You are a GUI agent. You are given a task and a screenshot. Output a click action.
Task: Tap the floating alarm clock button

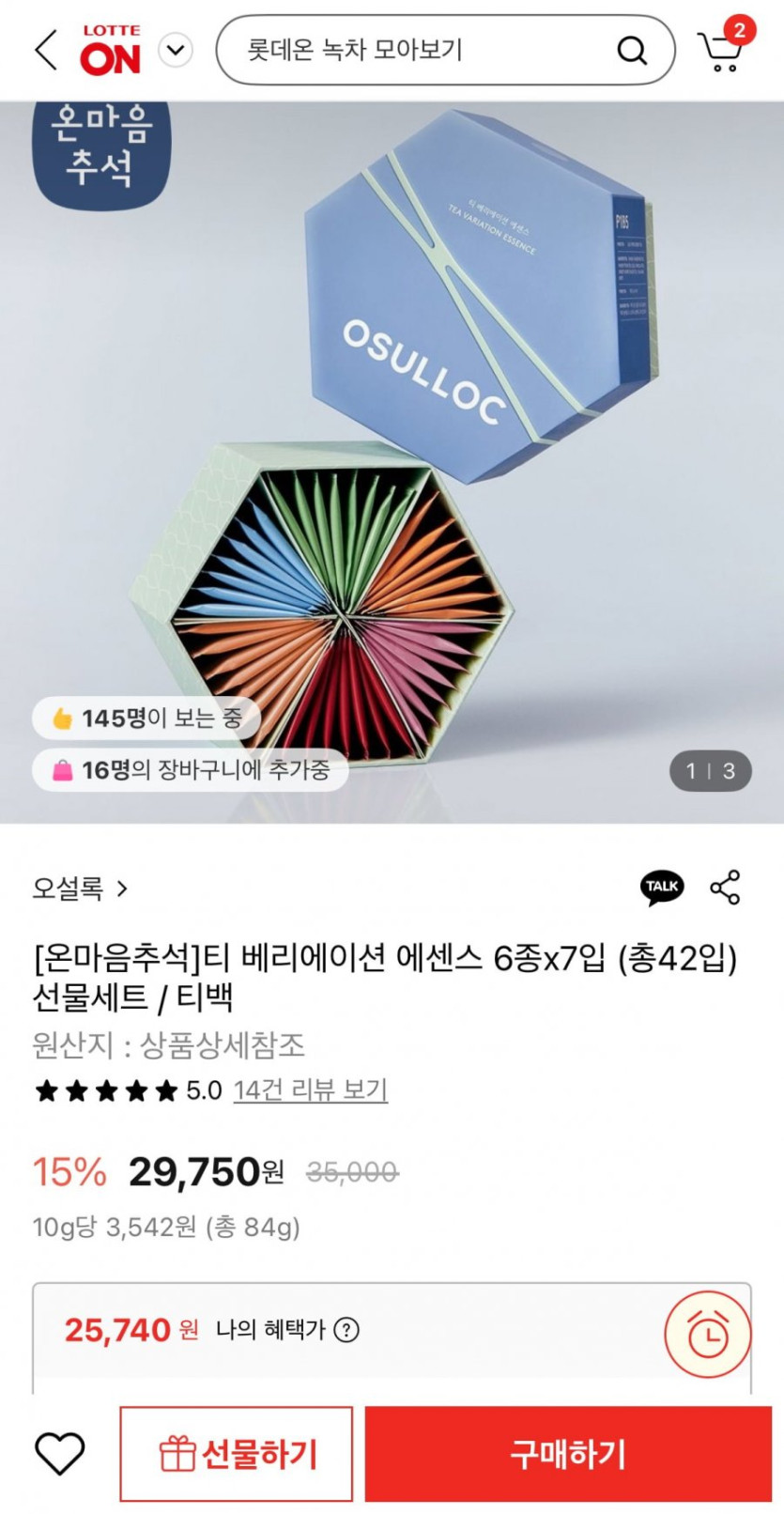pyautogui.click(x=707, y=1332)
